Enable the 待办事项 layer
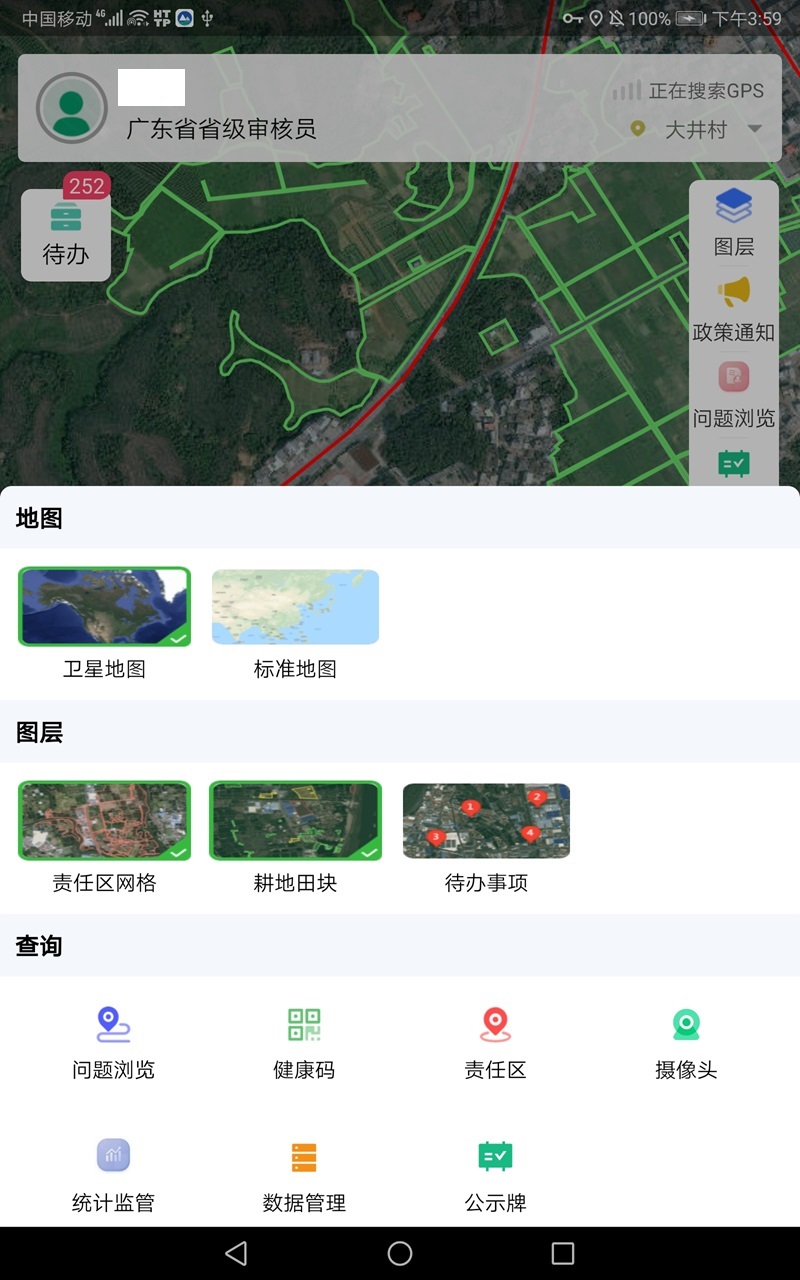 tap(486, 820)
